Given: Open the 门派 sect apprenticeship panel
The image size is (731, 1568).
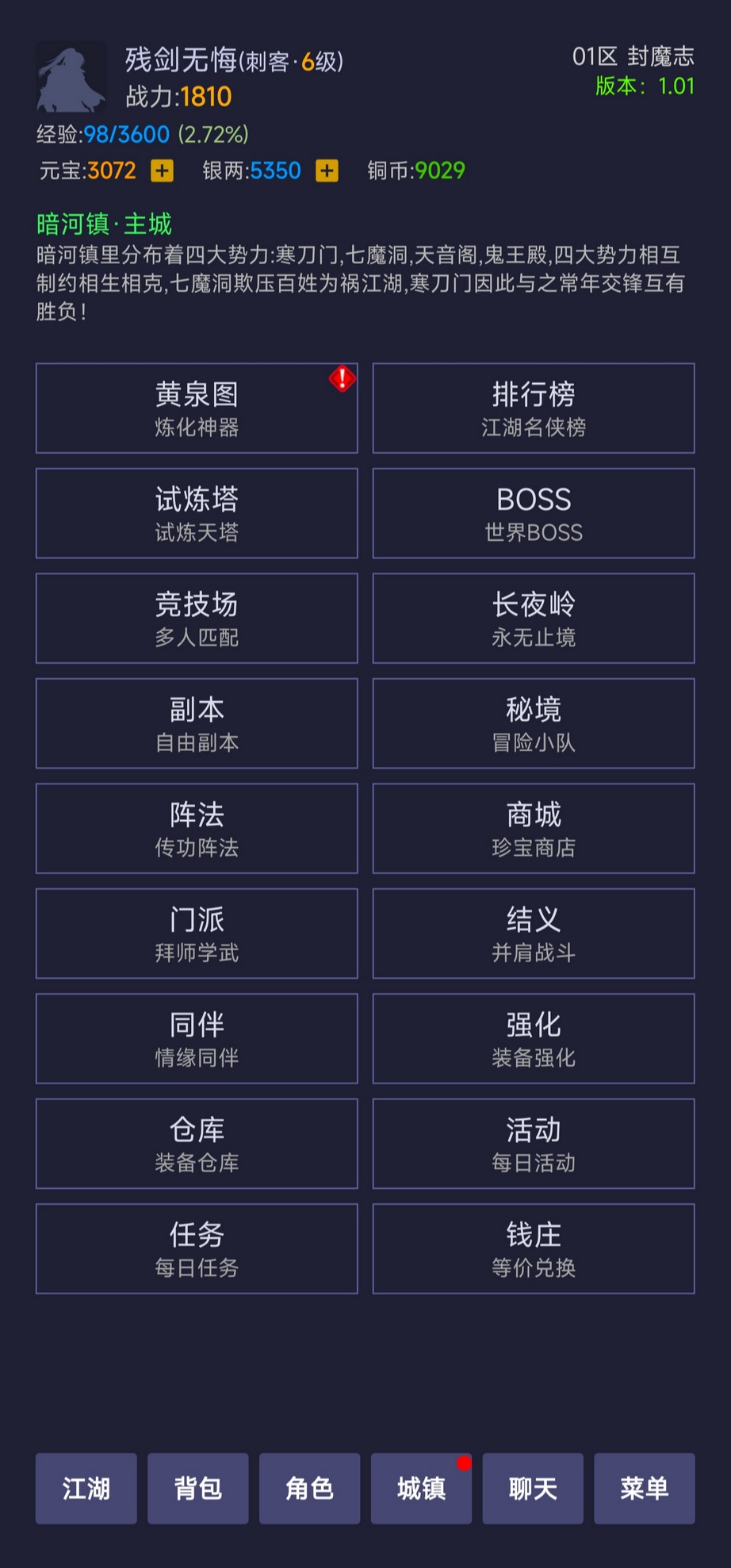Looking at the screenshot, I should click(x=195, y=934).
